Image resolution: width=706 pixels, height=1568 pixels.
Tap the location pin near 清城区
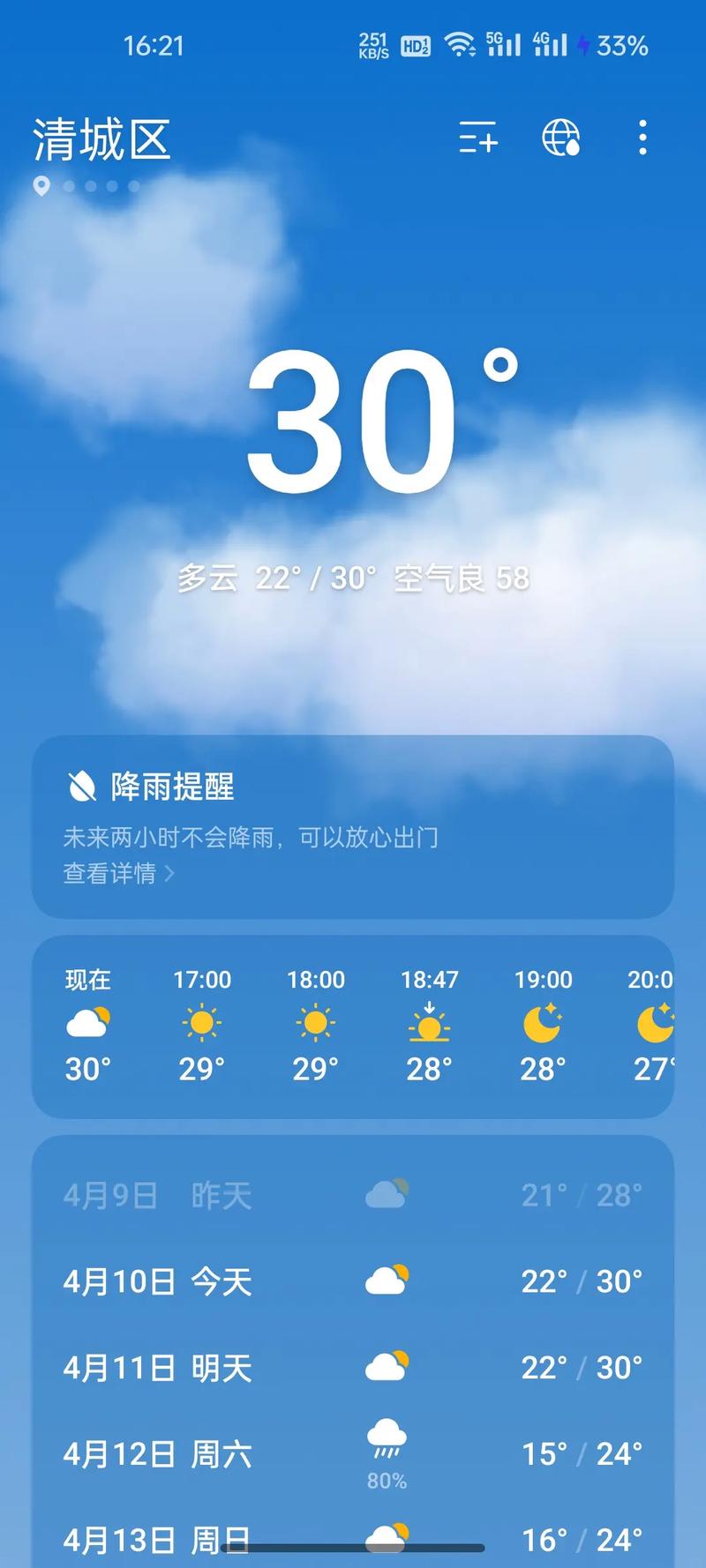(40, 186)
